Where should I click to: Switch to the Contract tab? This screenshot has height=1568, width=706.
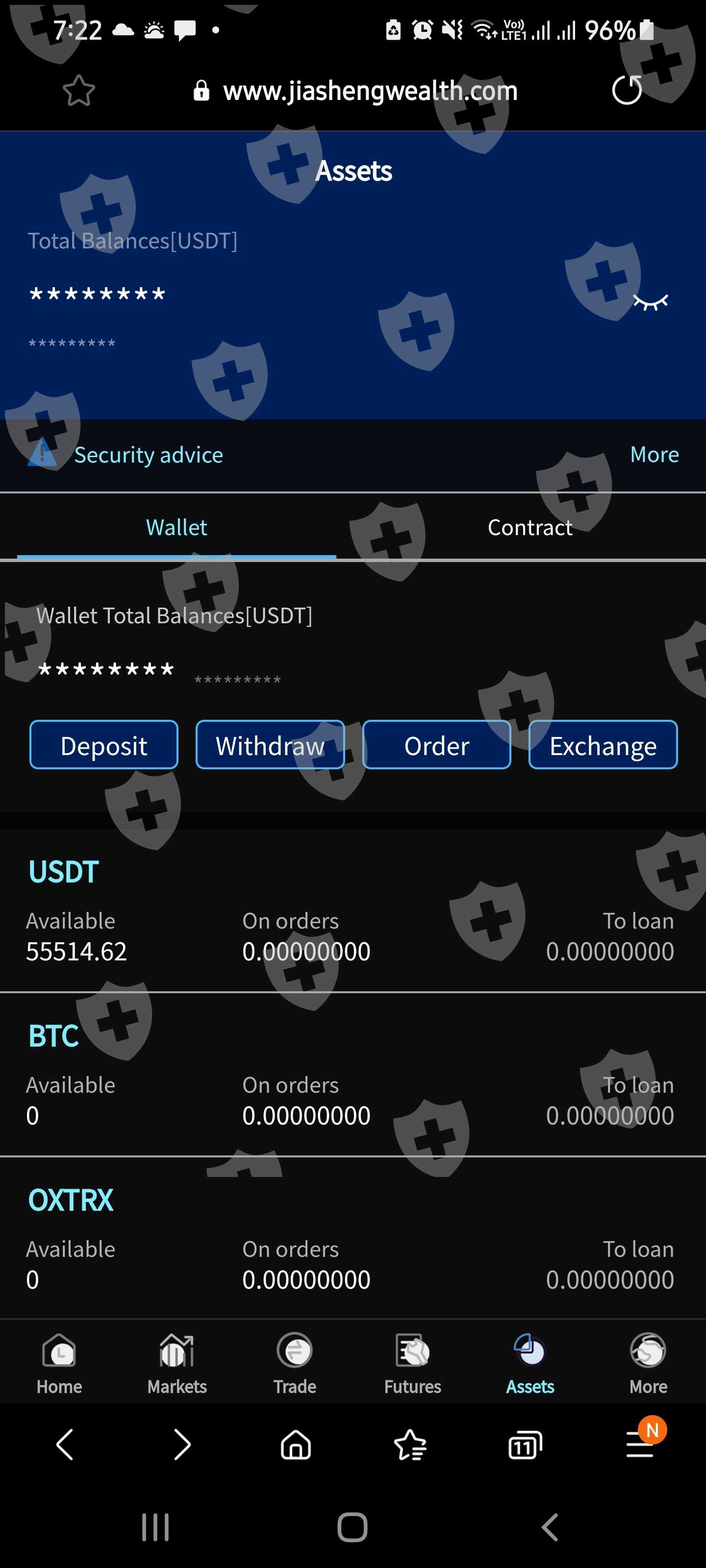[529, 527]
